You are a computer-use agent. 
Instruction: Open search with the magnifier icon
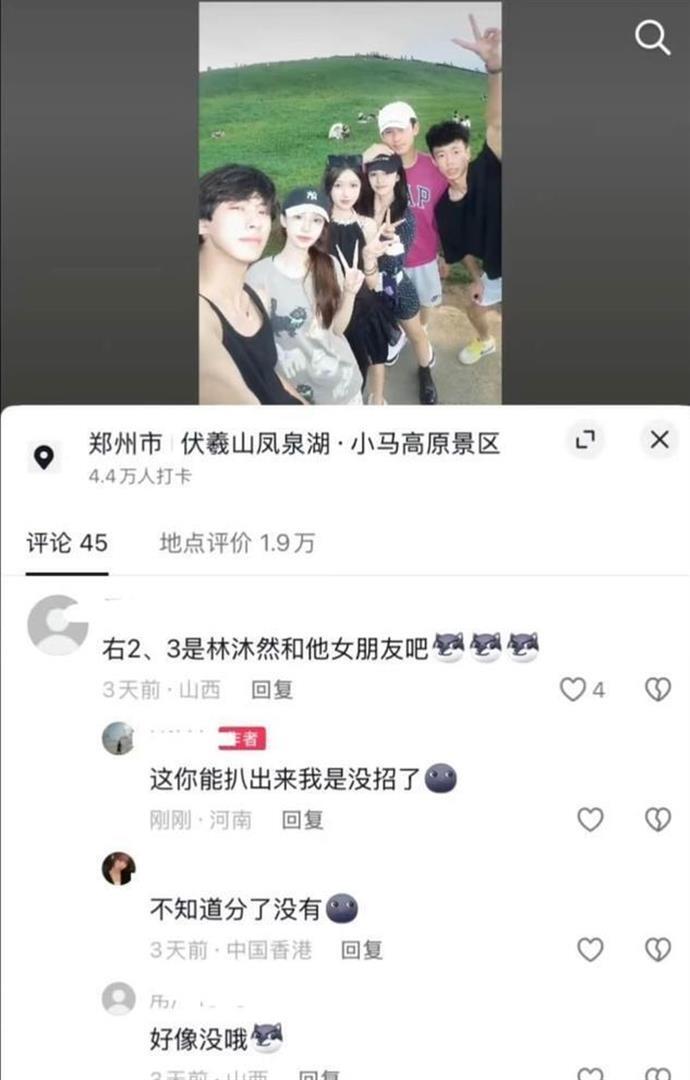coord(652,38)
